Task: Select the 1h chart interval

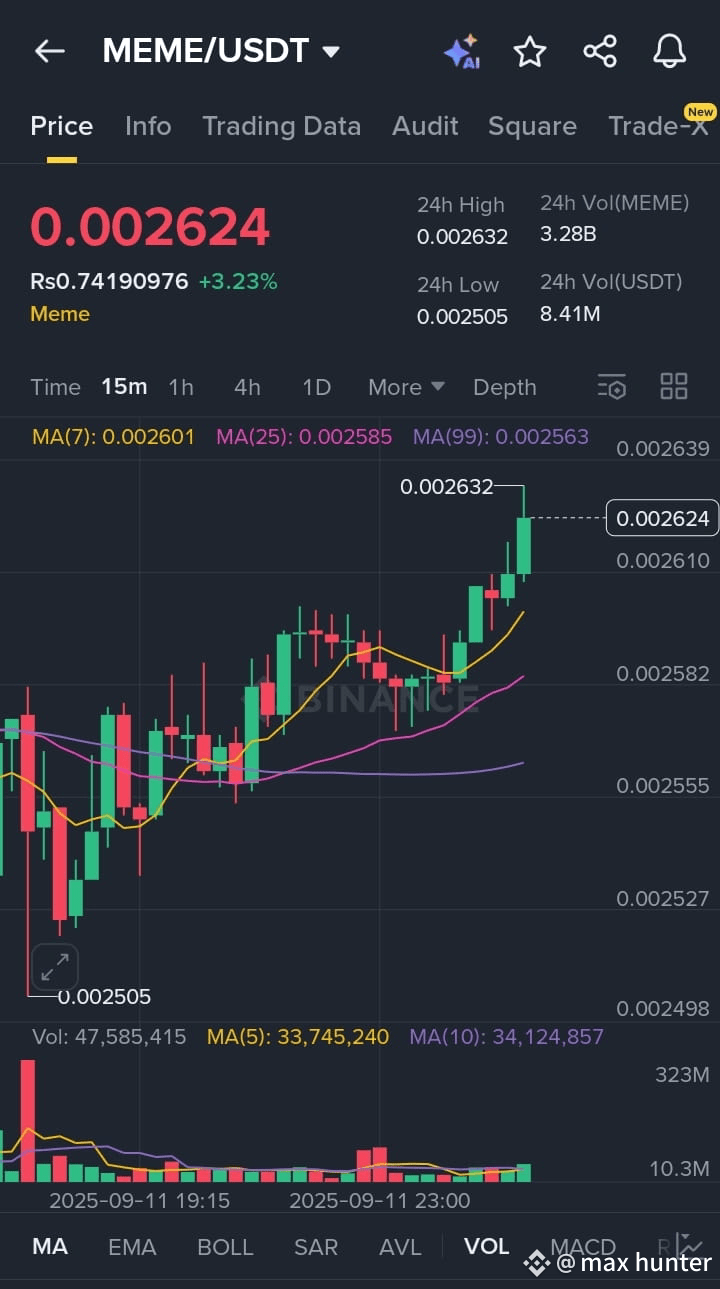Action: (x=181, y=387)
